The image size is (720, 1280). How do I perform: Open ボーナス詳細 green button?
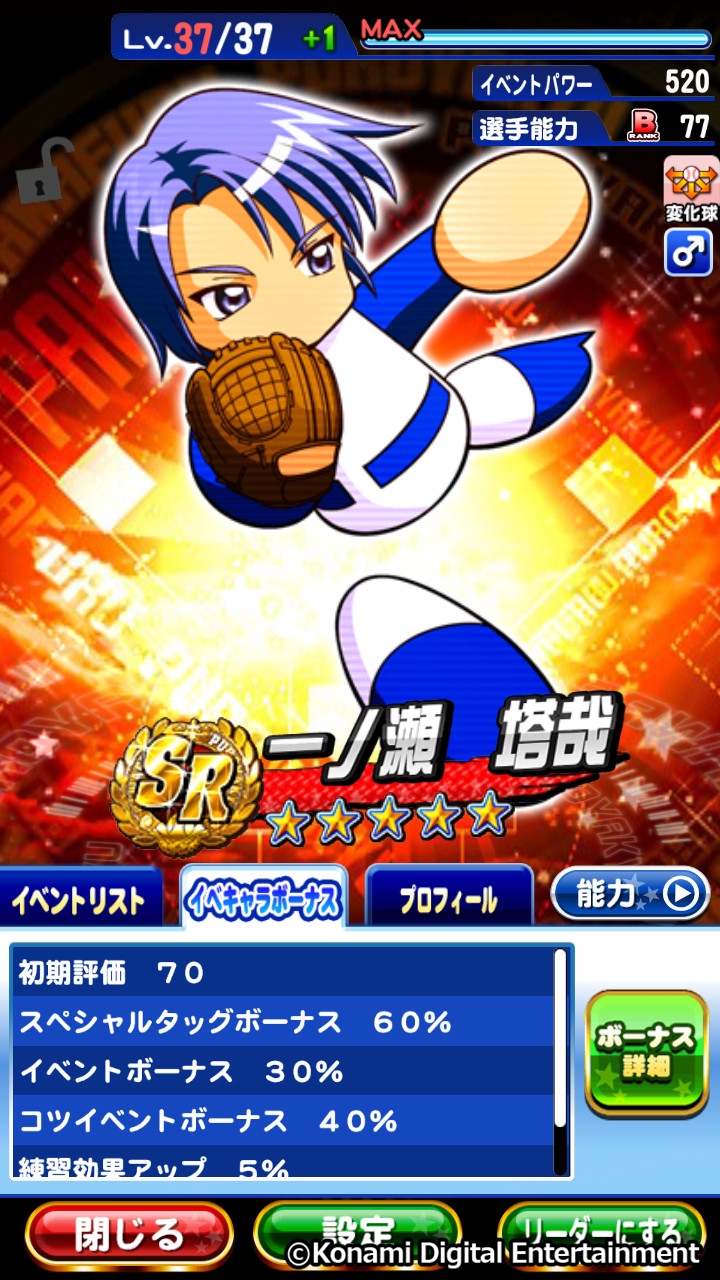point(646,1052)
